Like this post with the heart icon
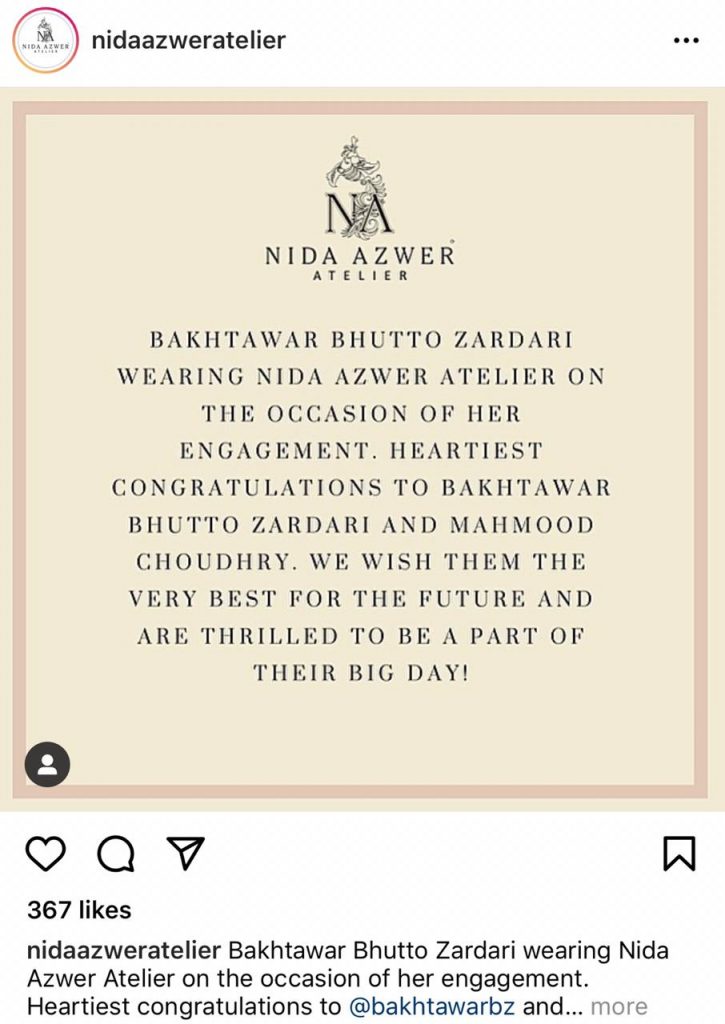 tap(46, 853)
